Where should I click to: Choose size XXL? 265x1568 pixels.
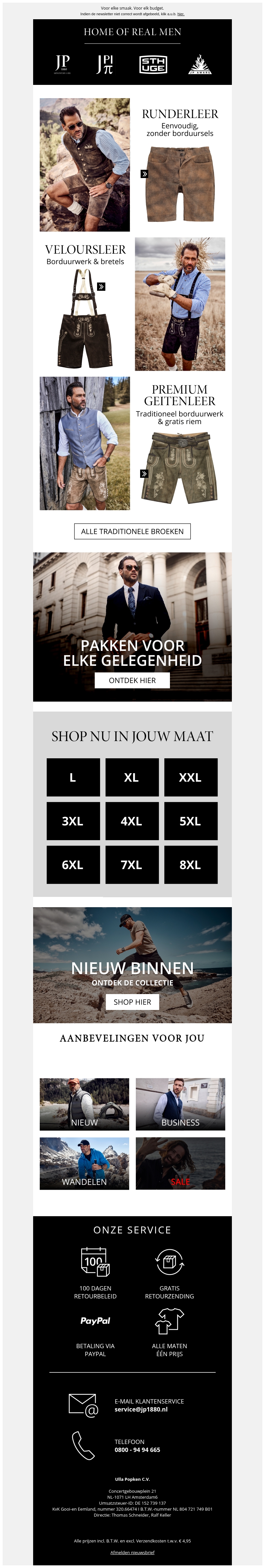(x=190, y=777)
